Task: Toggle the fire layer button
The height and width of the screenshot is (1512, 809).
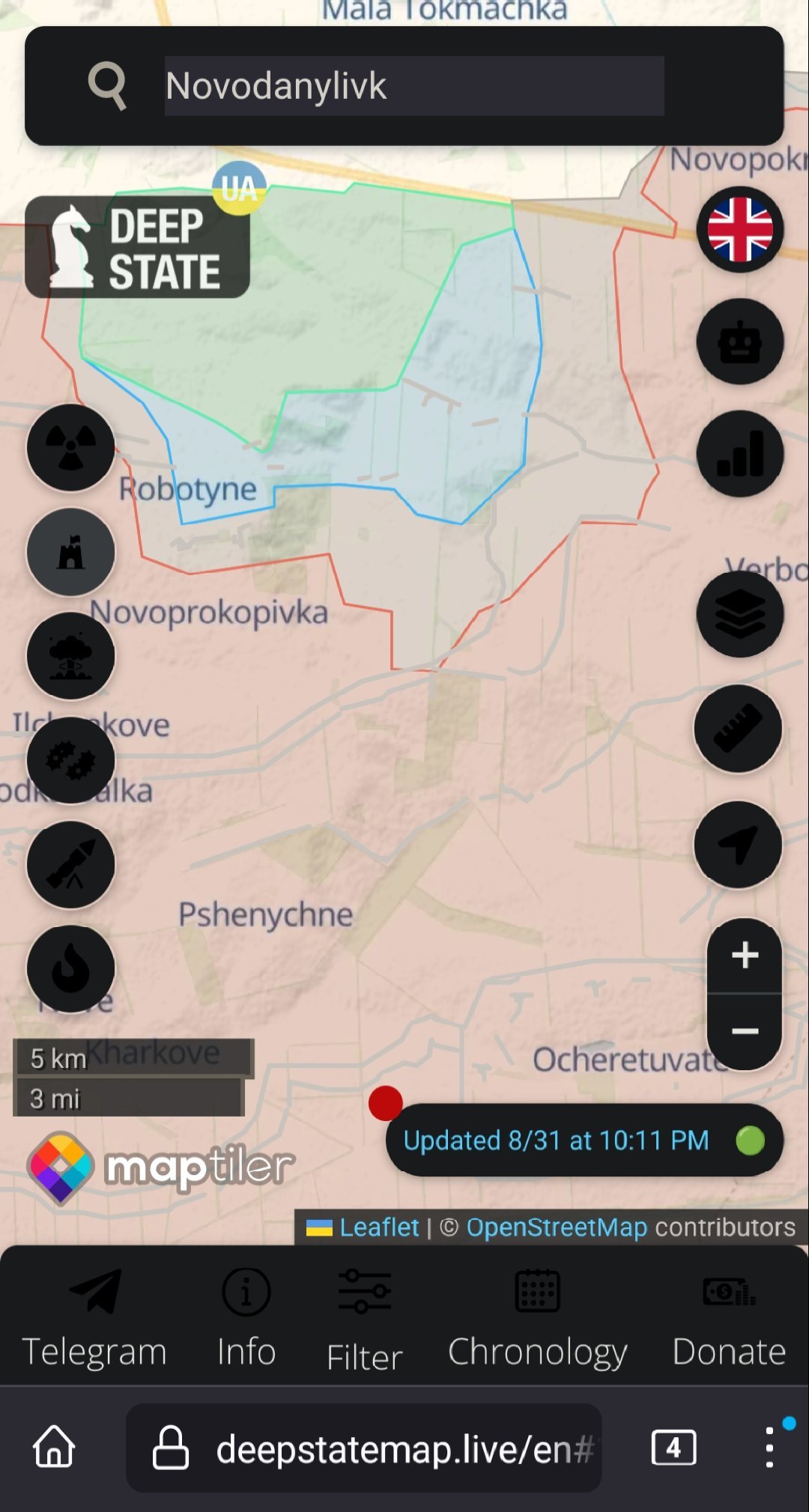Action: tap(71, 969)
